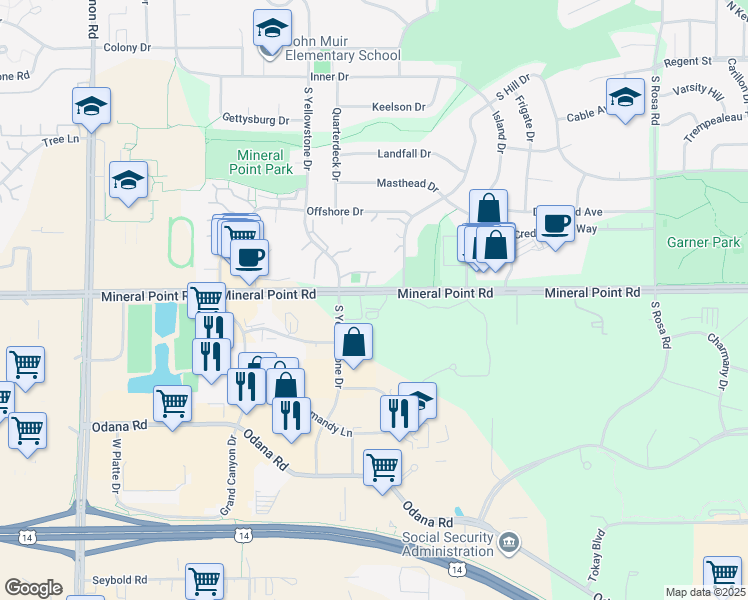Select the school marker left of Mineral Point Park
Screen dimensions: 748x600
[x=128, y=180]
